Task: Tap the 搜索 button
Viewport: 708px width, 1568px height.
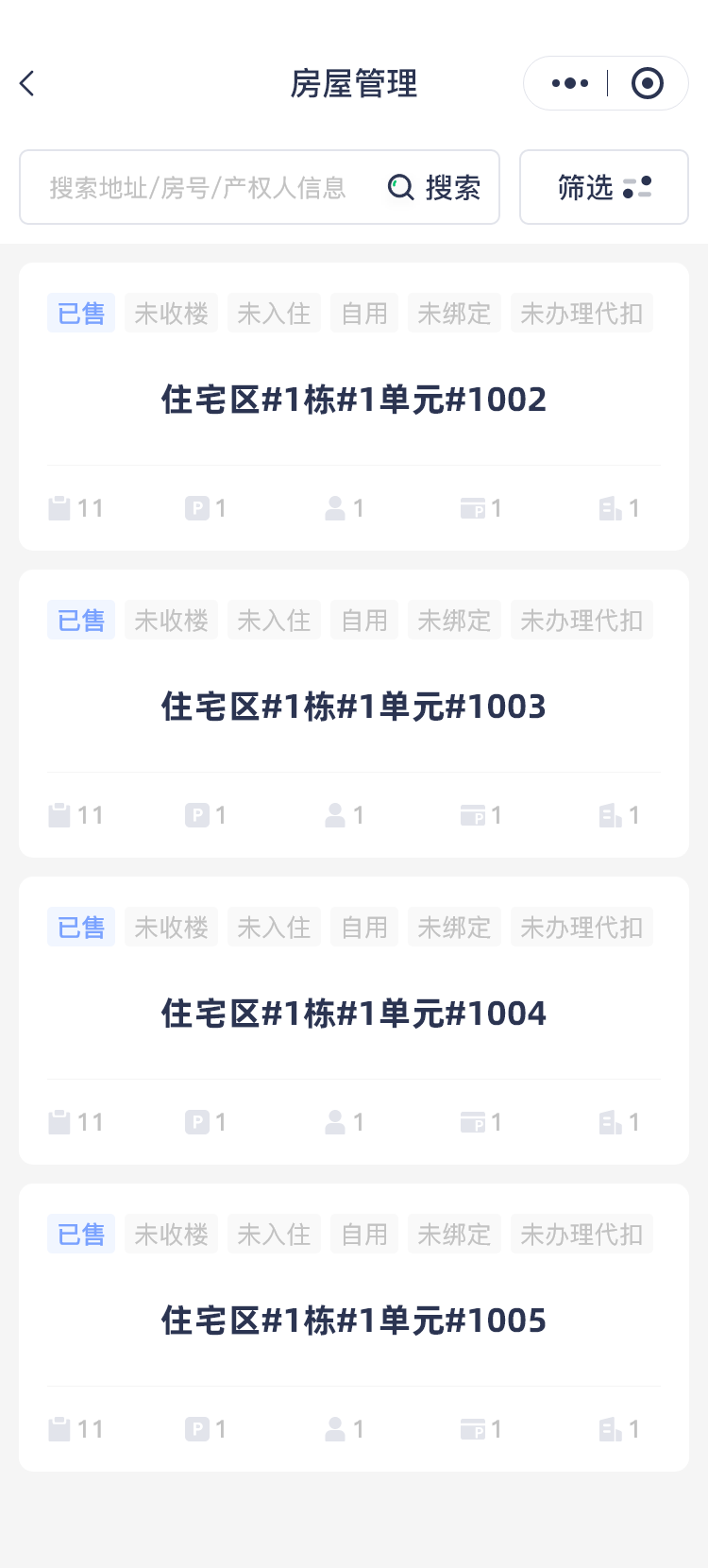Action: pyautogui.click(x=436, y=188)
